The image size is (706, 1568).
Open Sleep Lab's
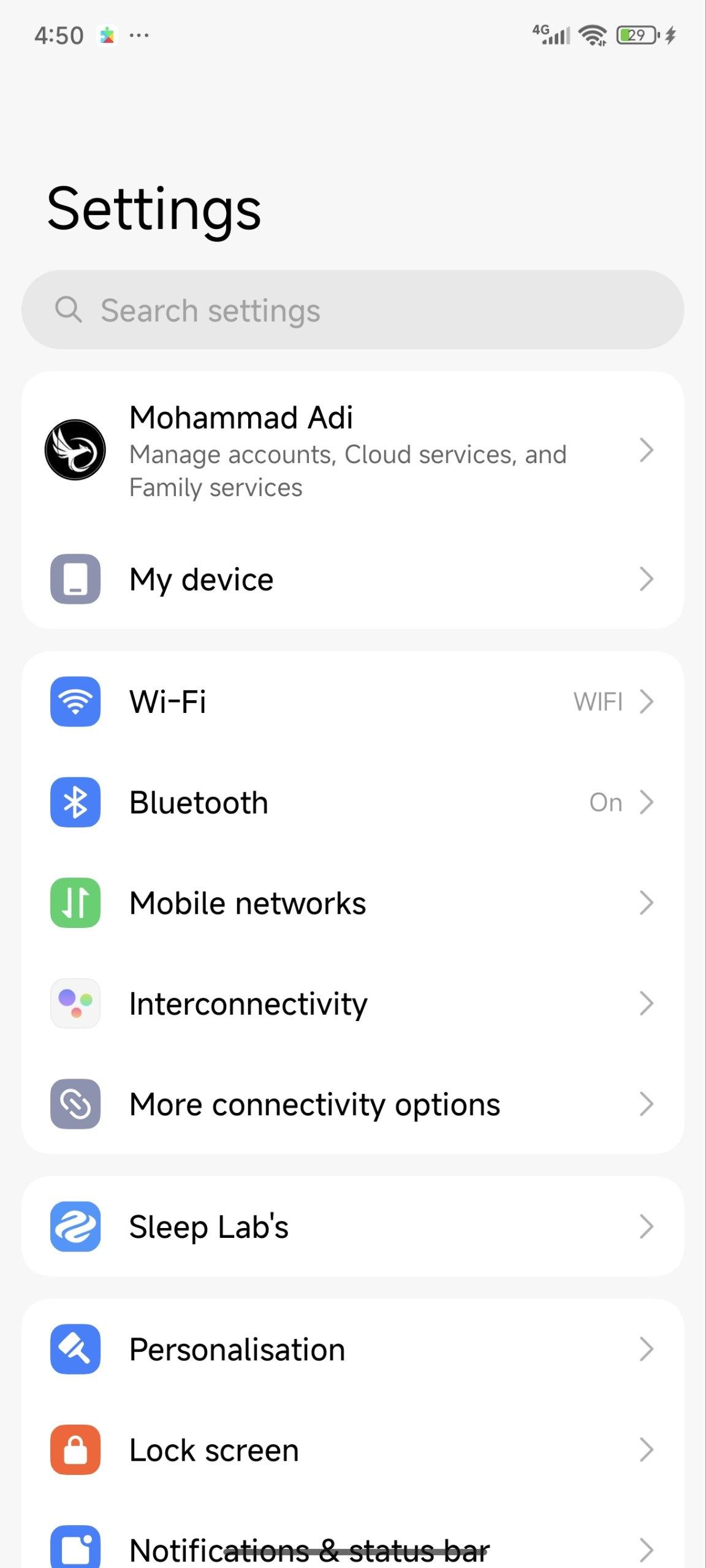[x=353, y=1226]
